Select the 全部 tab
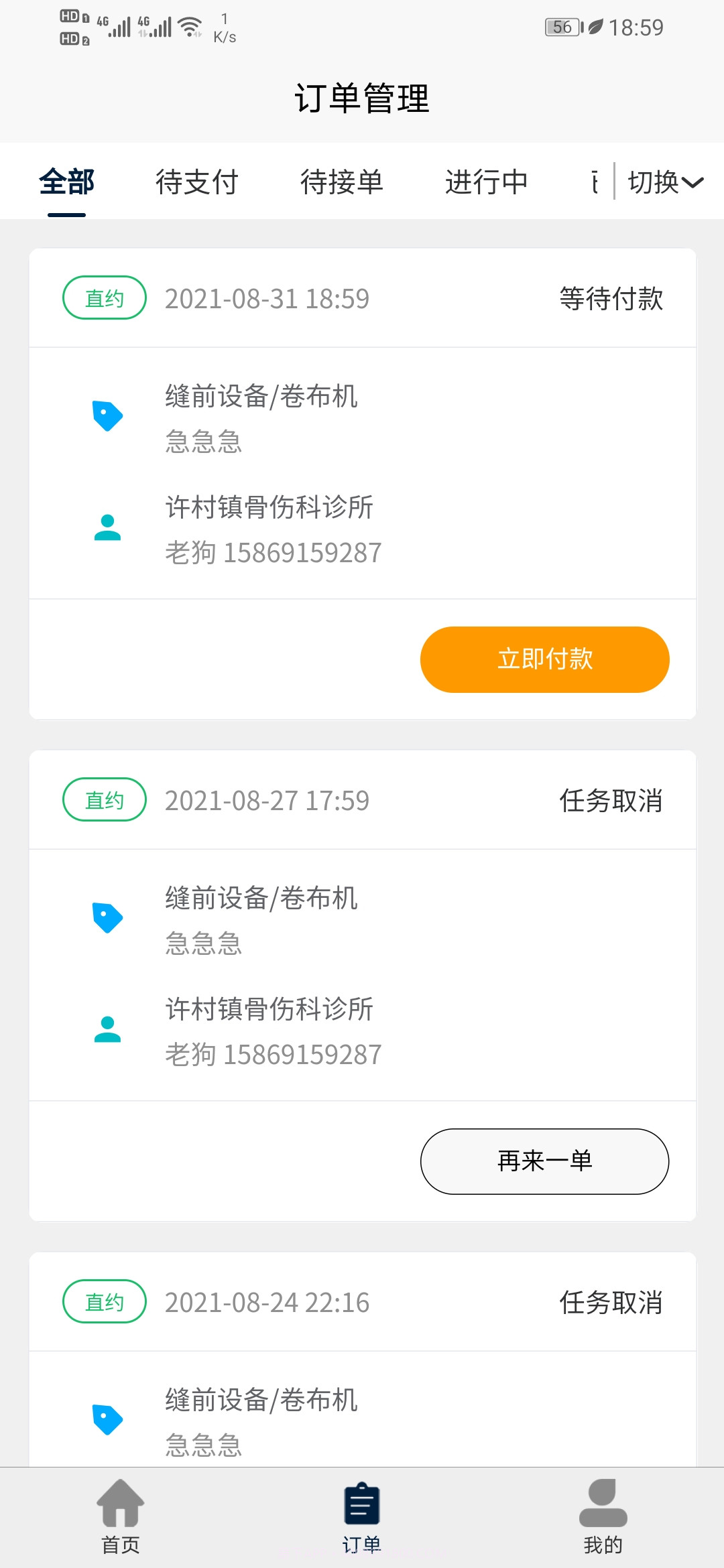The image size is (724, 1568). click(66, 181)
